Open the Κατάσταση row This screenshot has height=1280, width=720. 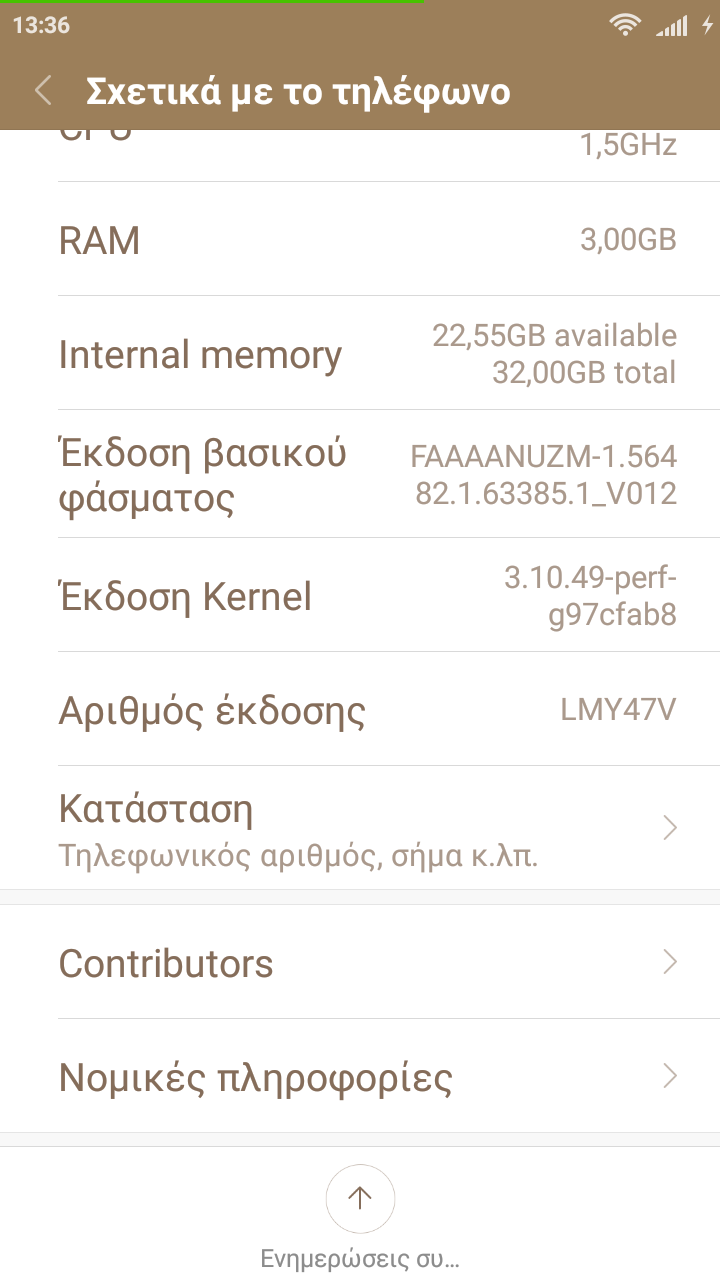click(360, 828)
